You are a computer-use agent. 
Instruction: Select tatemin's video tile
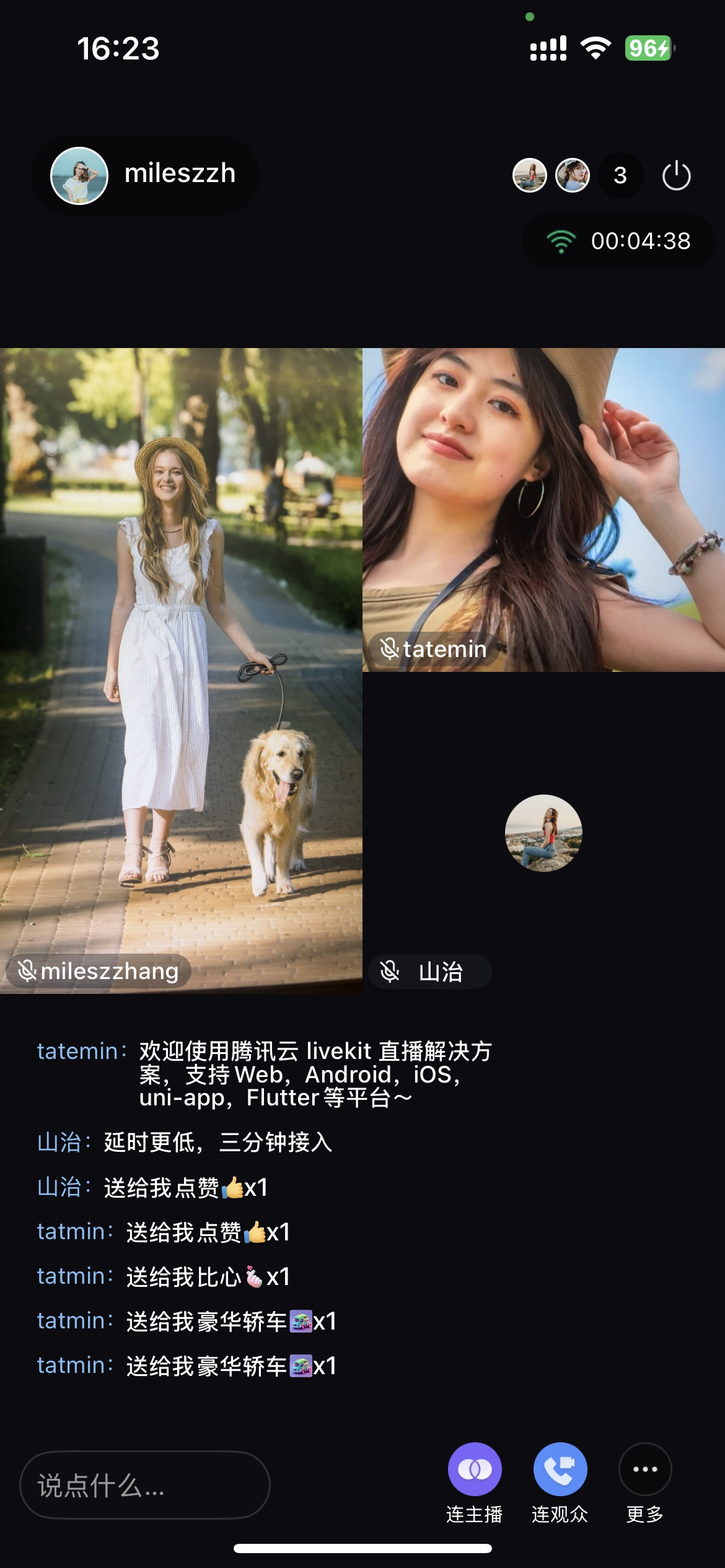pos(543,509)
